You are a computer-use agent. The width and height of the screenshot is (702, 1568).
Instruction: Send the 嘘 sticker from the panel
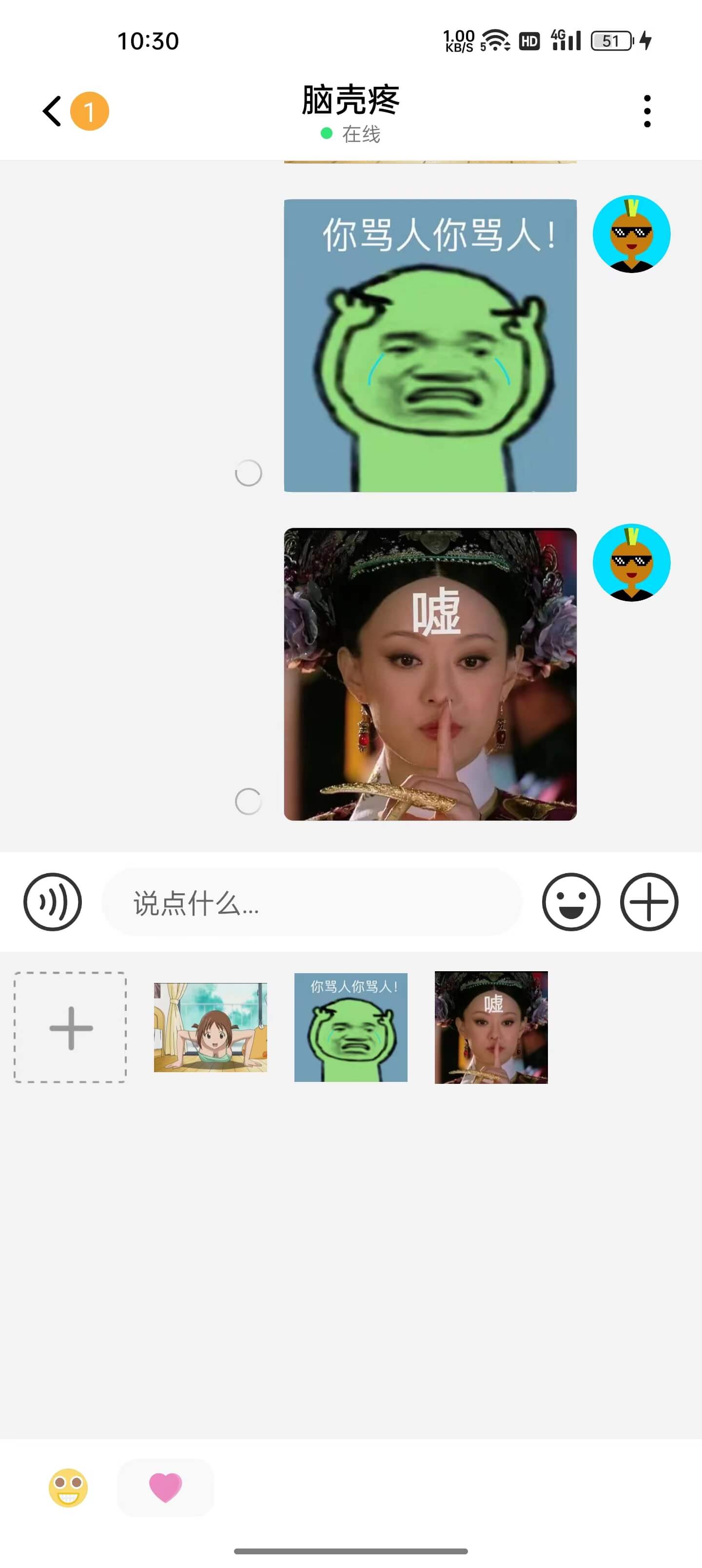tap(491, 1027)
